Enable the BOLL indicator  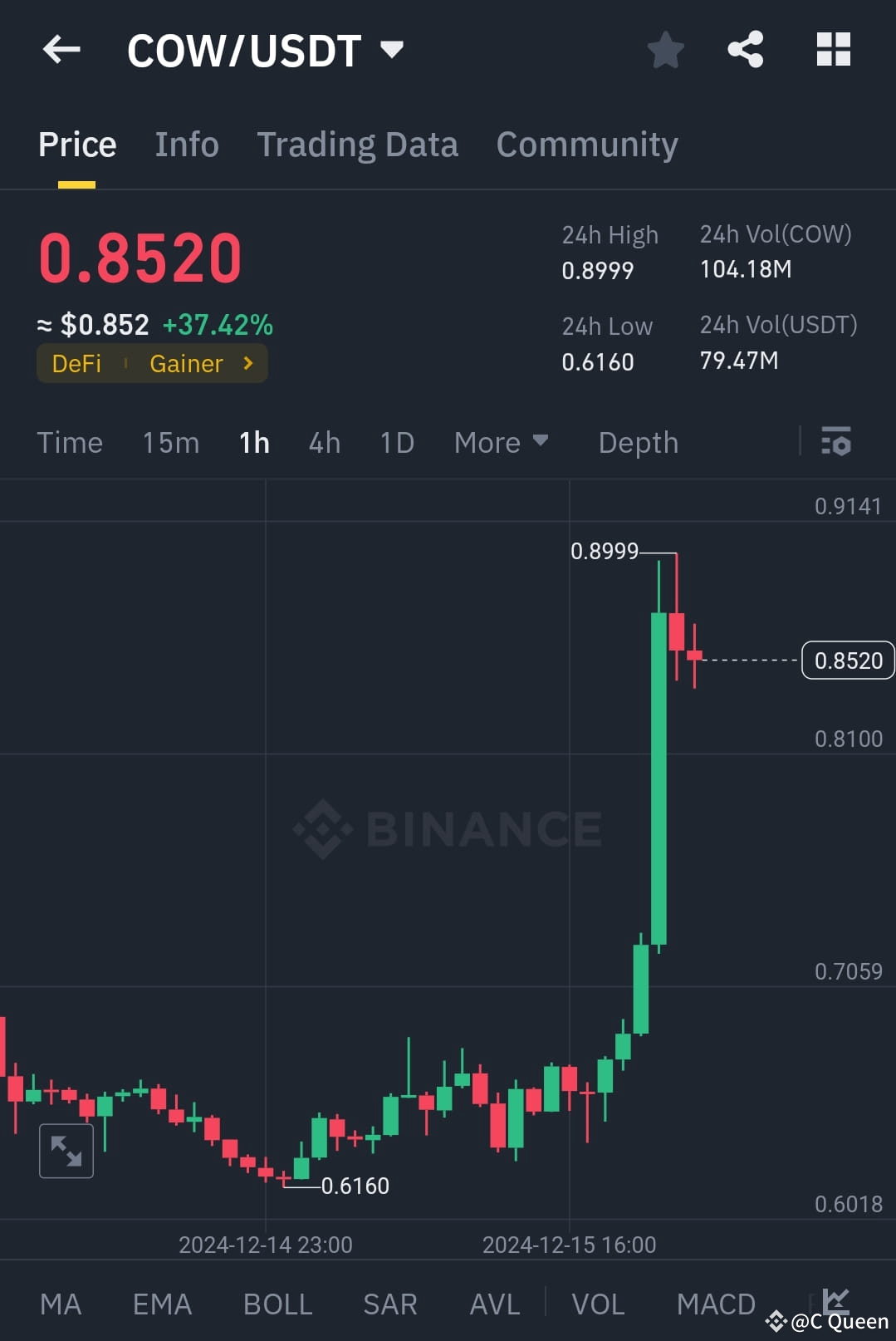point(277,1304)
